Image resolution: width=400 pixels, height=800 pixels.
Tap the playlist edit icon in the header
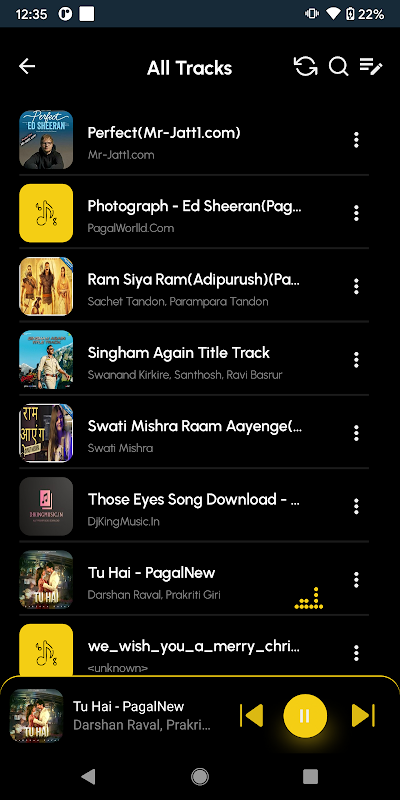pos(371,66)
